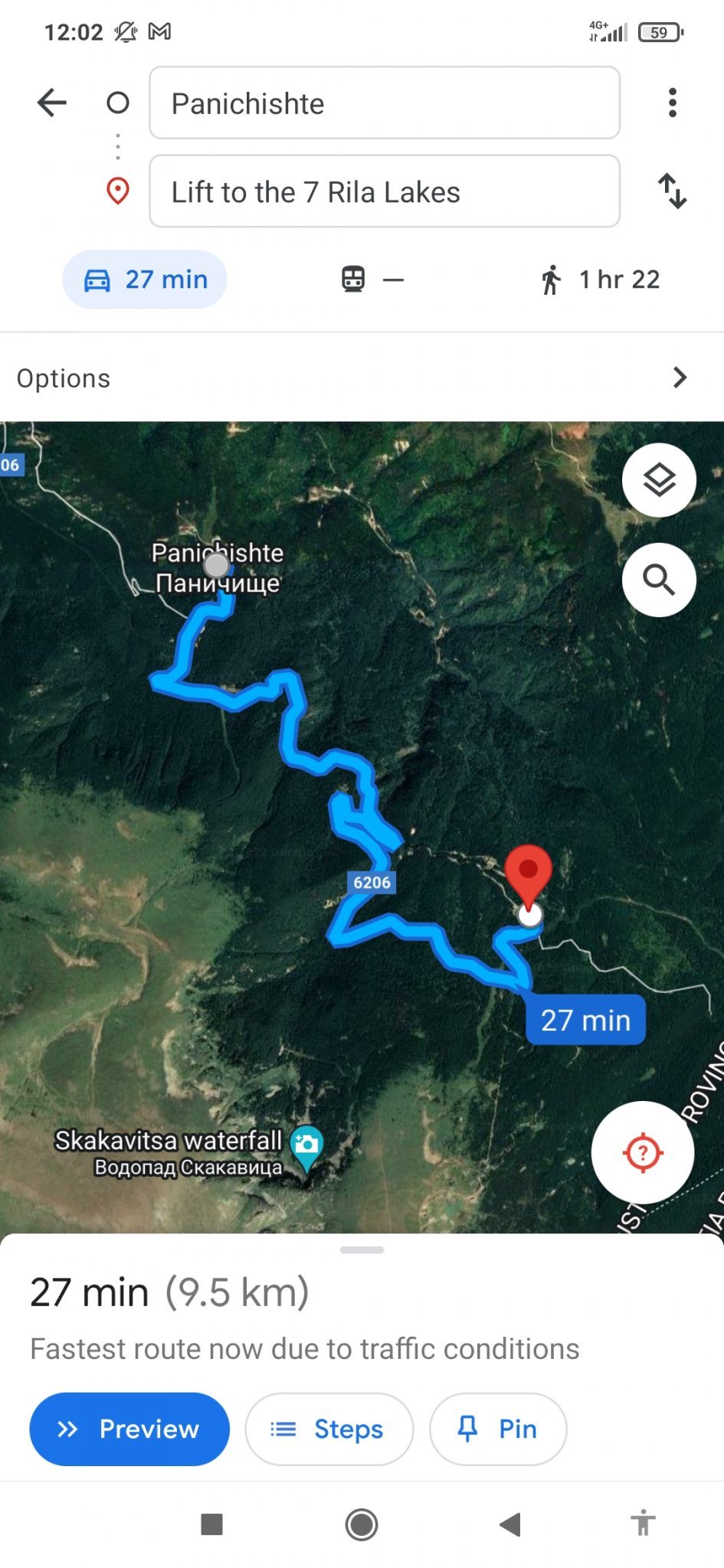This screenshot has height=1568, width=724.
Task: Edit the Lift to the 7 Rila Lakes destination
Action: (384, 191)
